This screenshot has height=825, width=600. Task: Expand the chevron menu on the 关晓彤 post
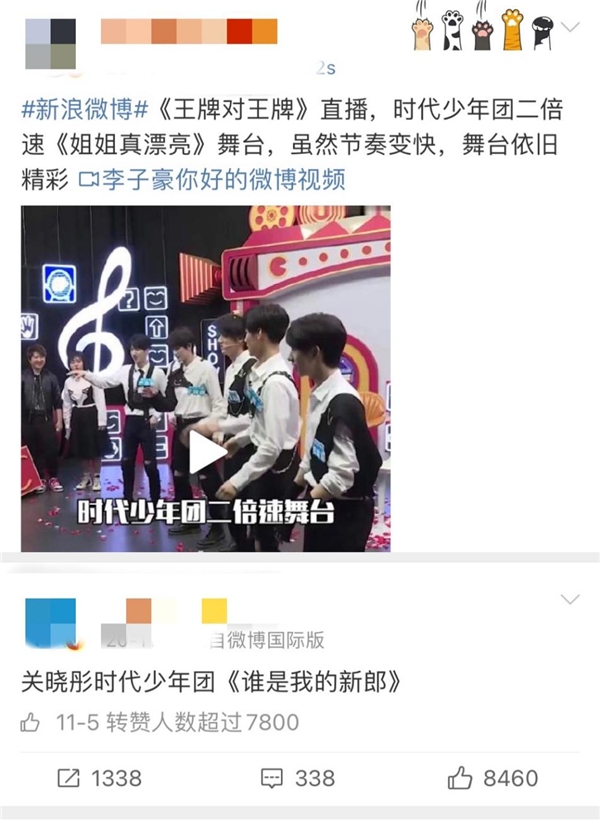tap(571, 600)
